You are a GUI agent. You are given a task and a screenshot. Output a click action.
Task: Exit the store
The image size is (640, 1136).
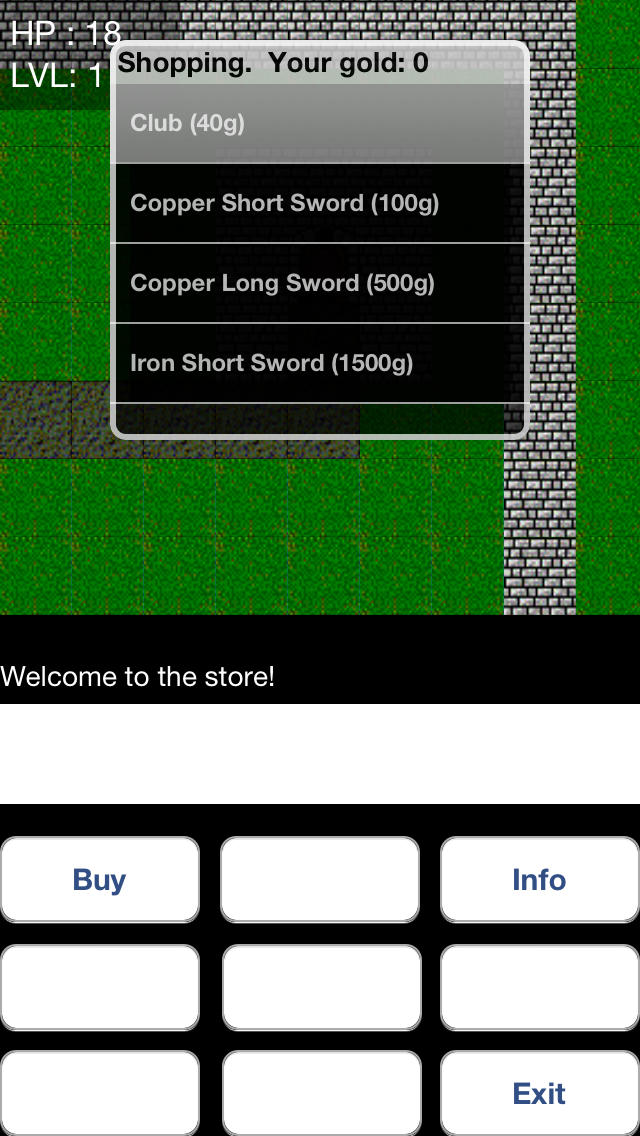click(539, 1093)
